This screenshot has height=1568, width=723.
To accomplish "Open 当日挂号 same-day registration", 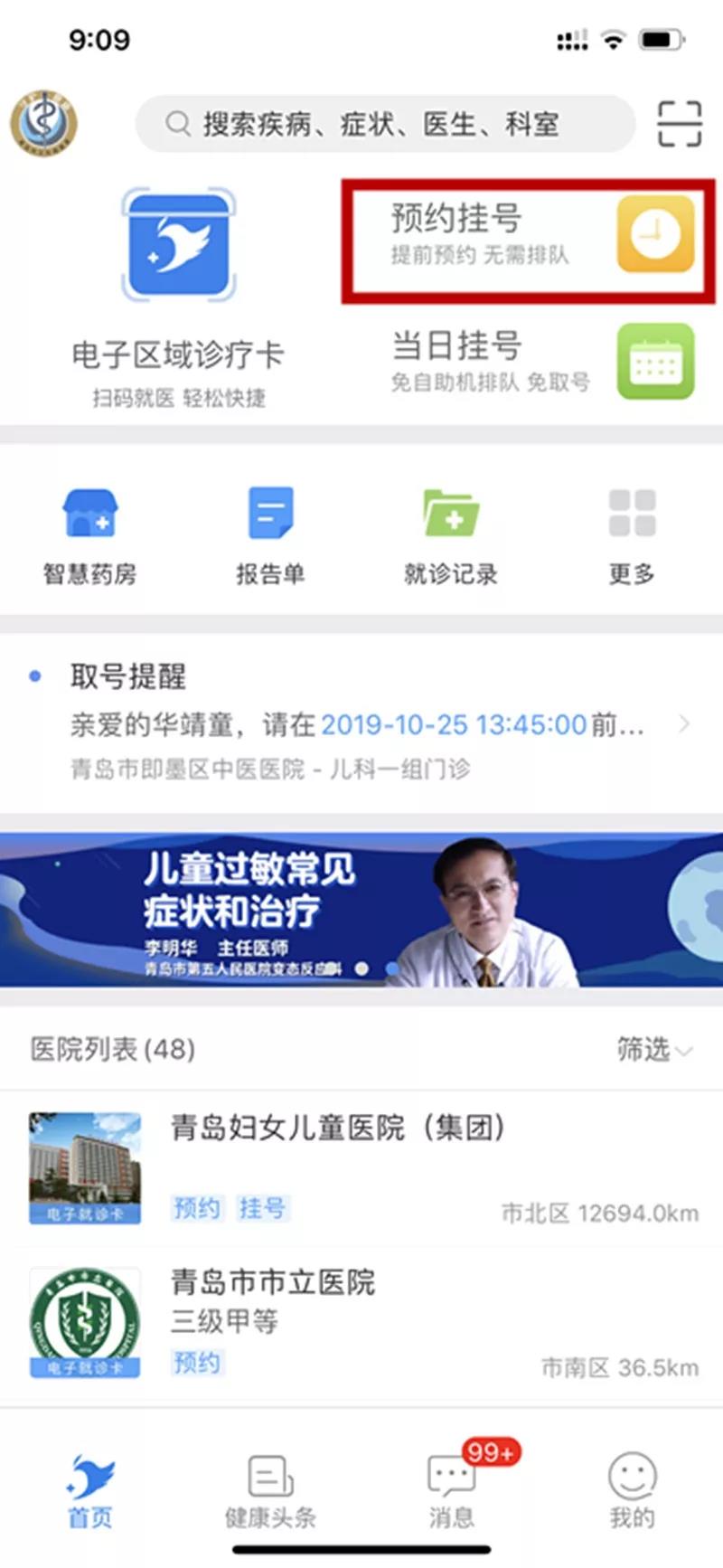I will coord(540,363).
